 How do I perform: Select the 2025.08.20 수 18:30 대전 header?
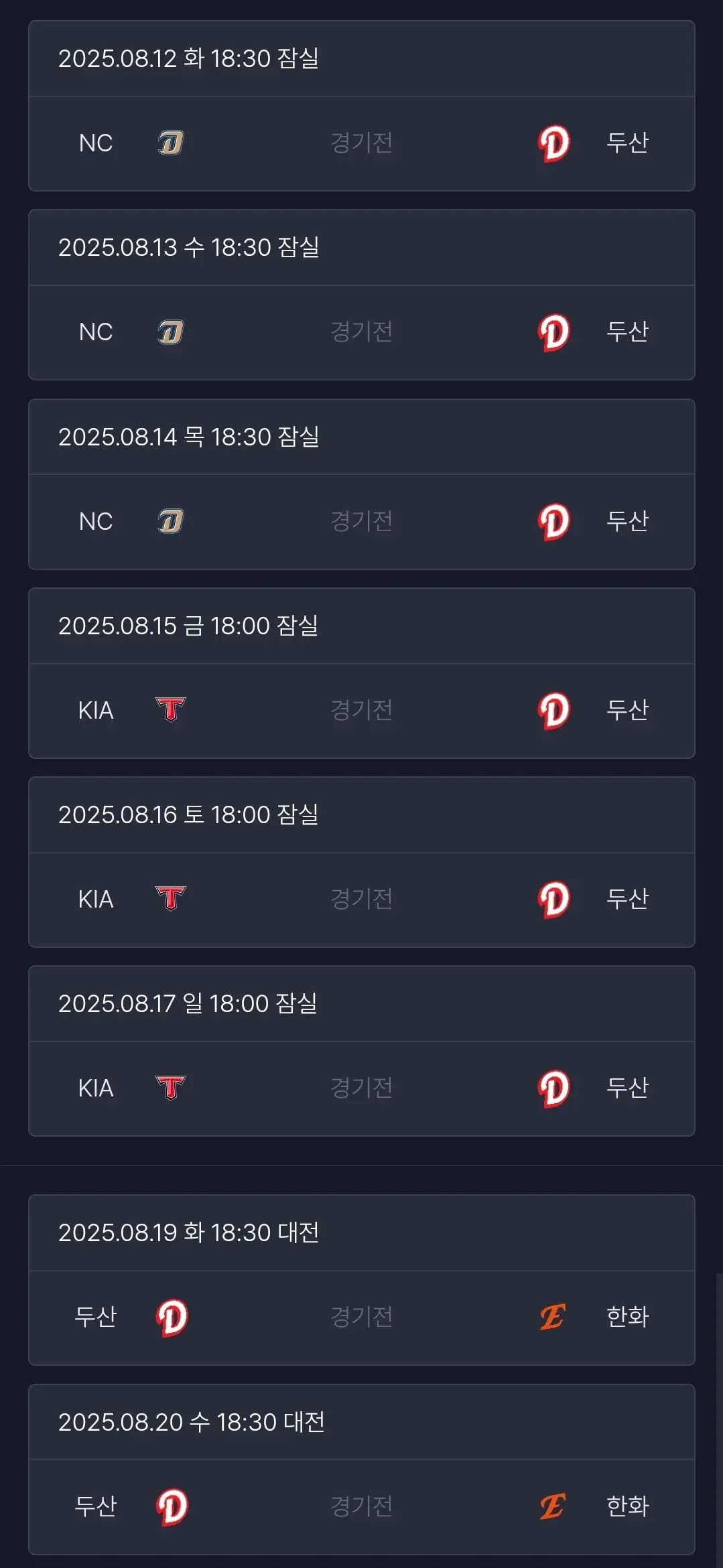coord(192,1422)
